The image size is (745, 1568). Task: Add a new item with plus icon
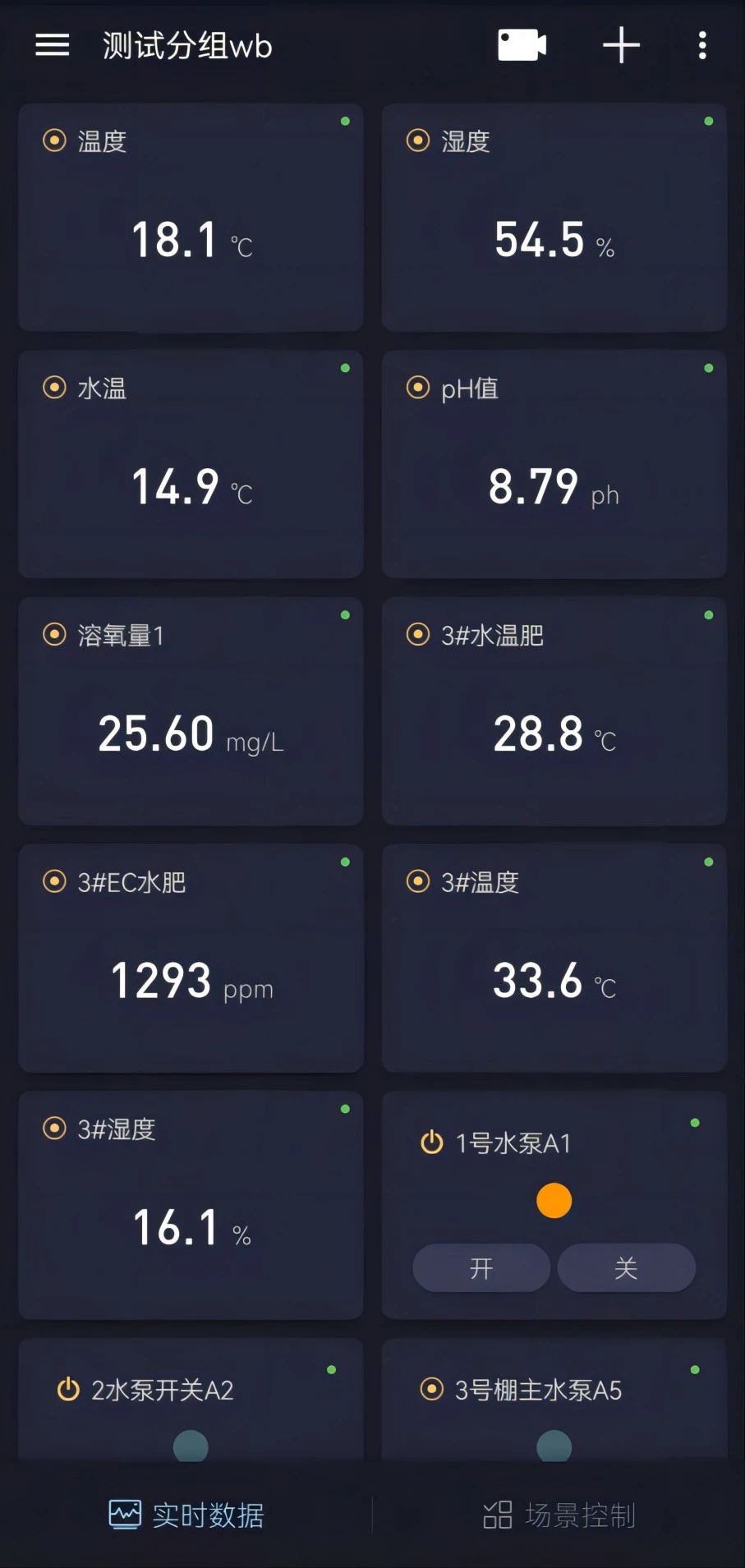pos(621,45)
